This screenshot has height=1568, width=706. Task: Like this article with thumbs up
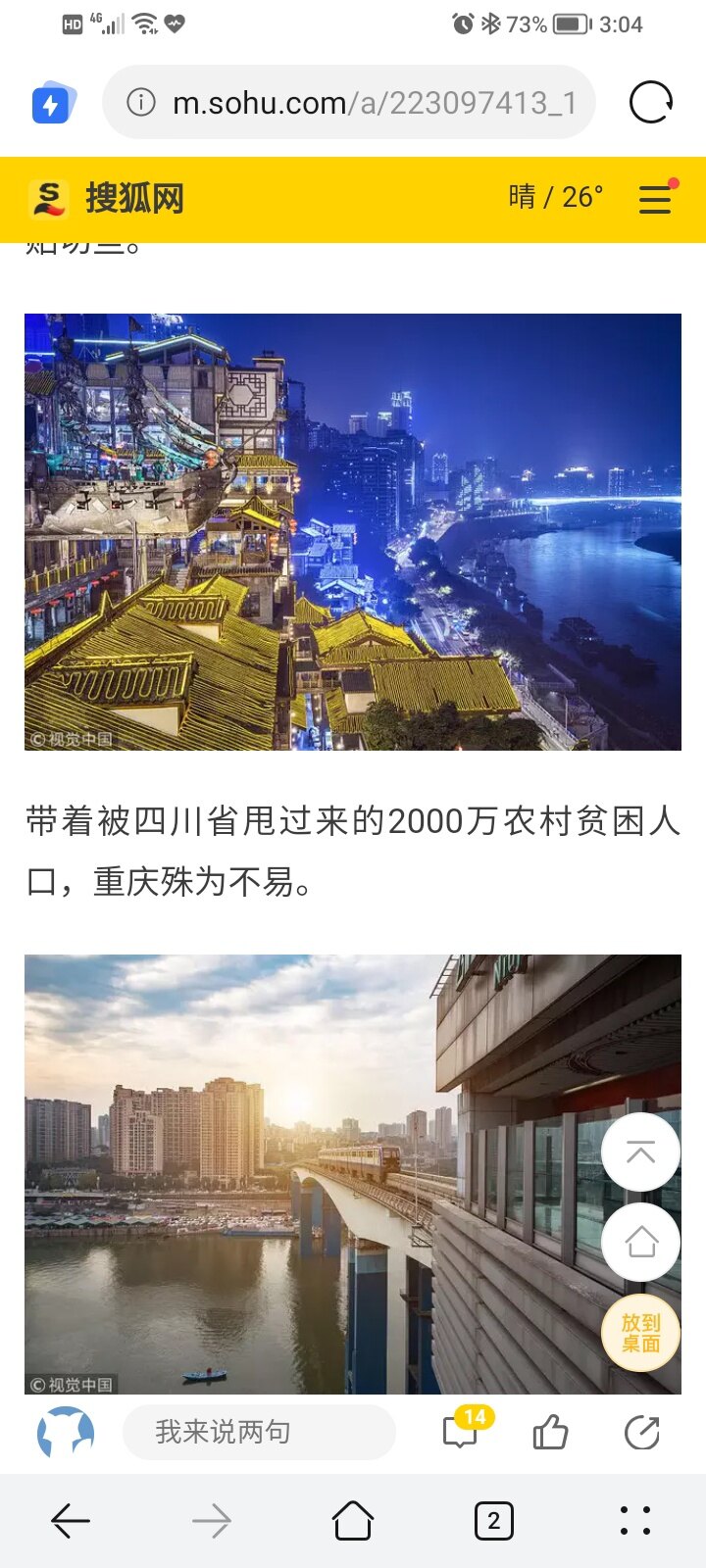point(550,1433)
